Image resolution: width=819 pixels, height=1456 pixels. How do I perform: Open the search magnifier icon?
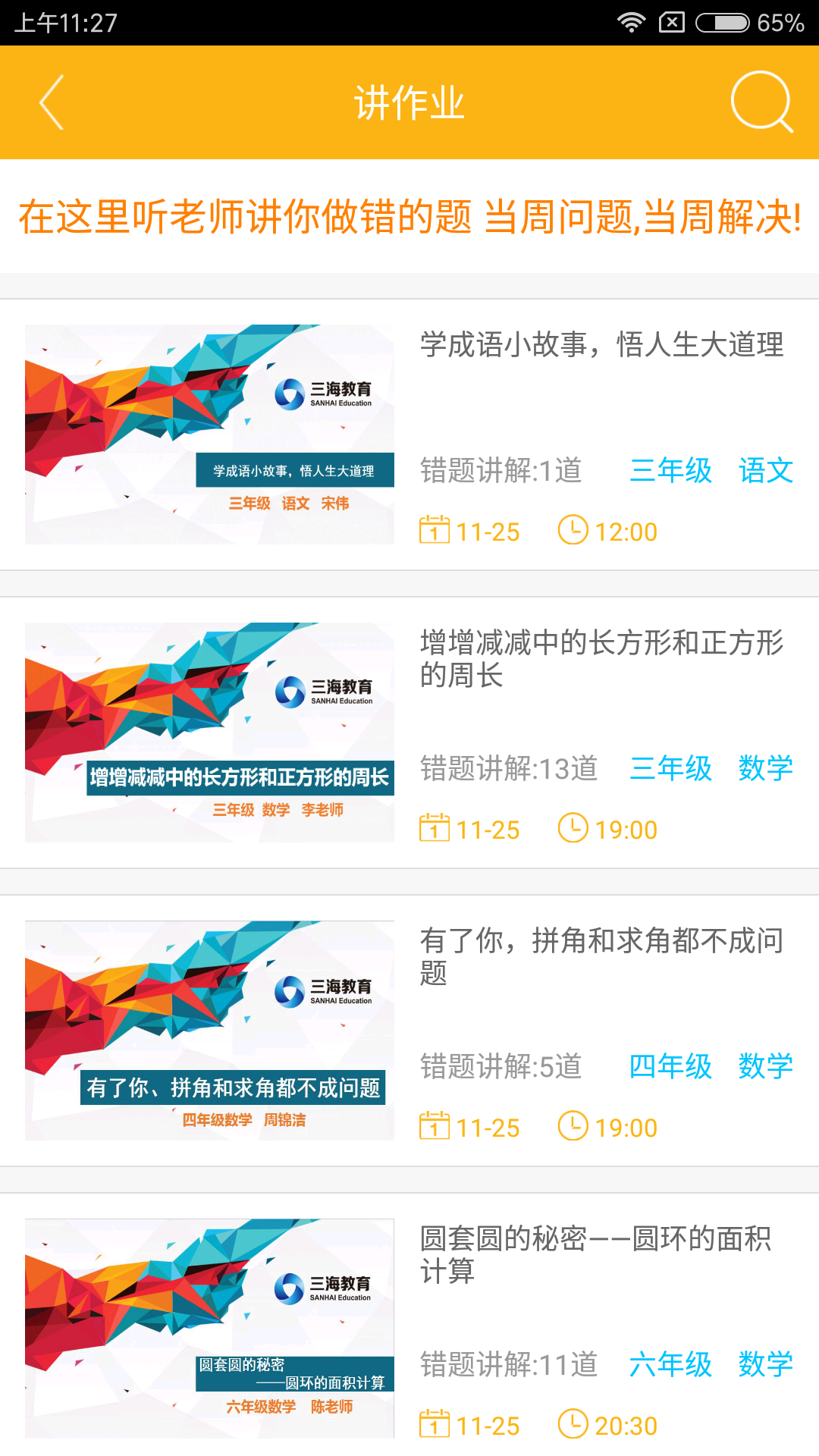(761, 102)
